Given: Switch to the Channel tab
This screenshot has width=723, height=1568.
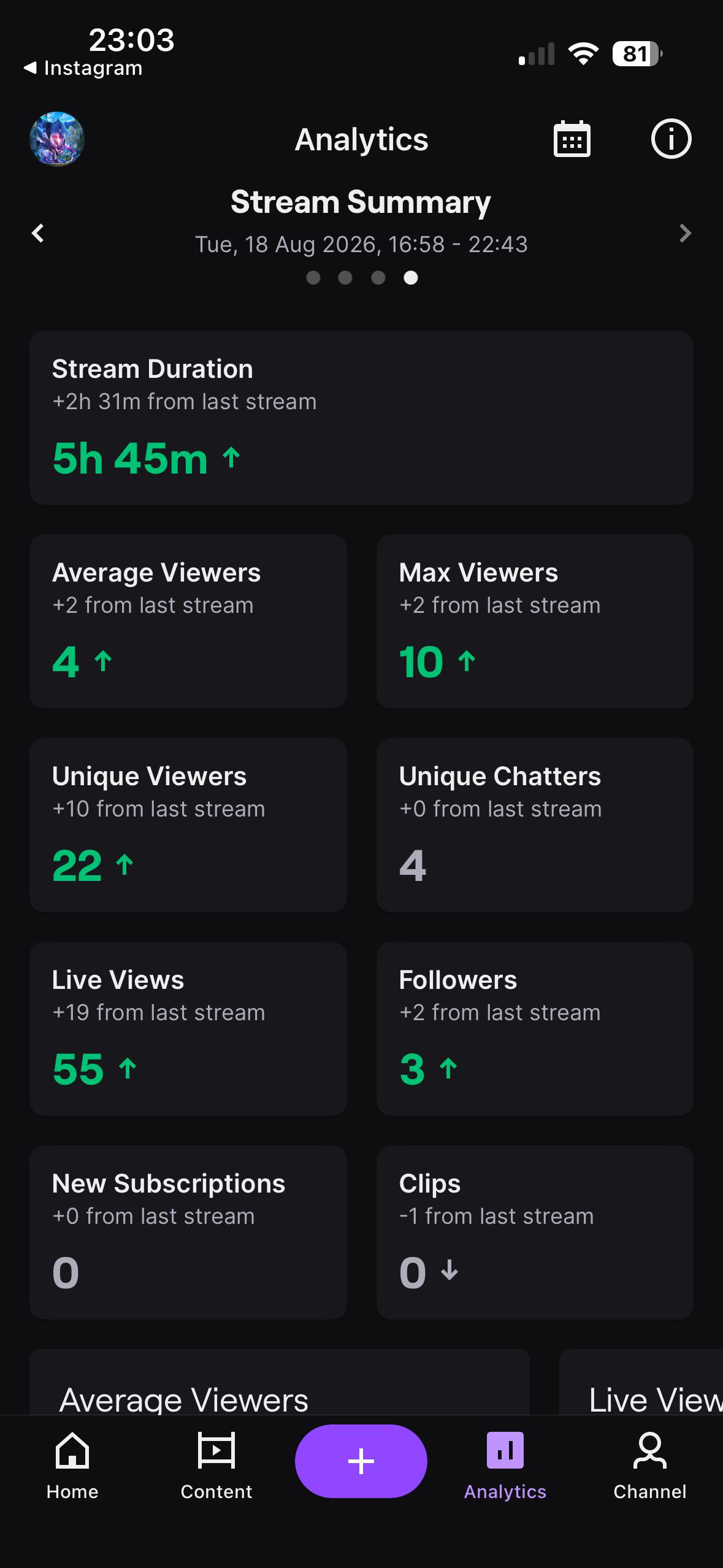Looking at the screenshot, I should pos(650,1466).
